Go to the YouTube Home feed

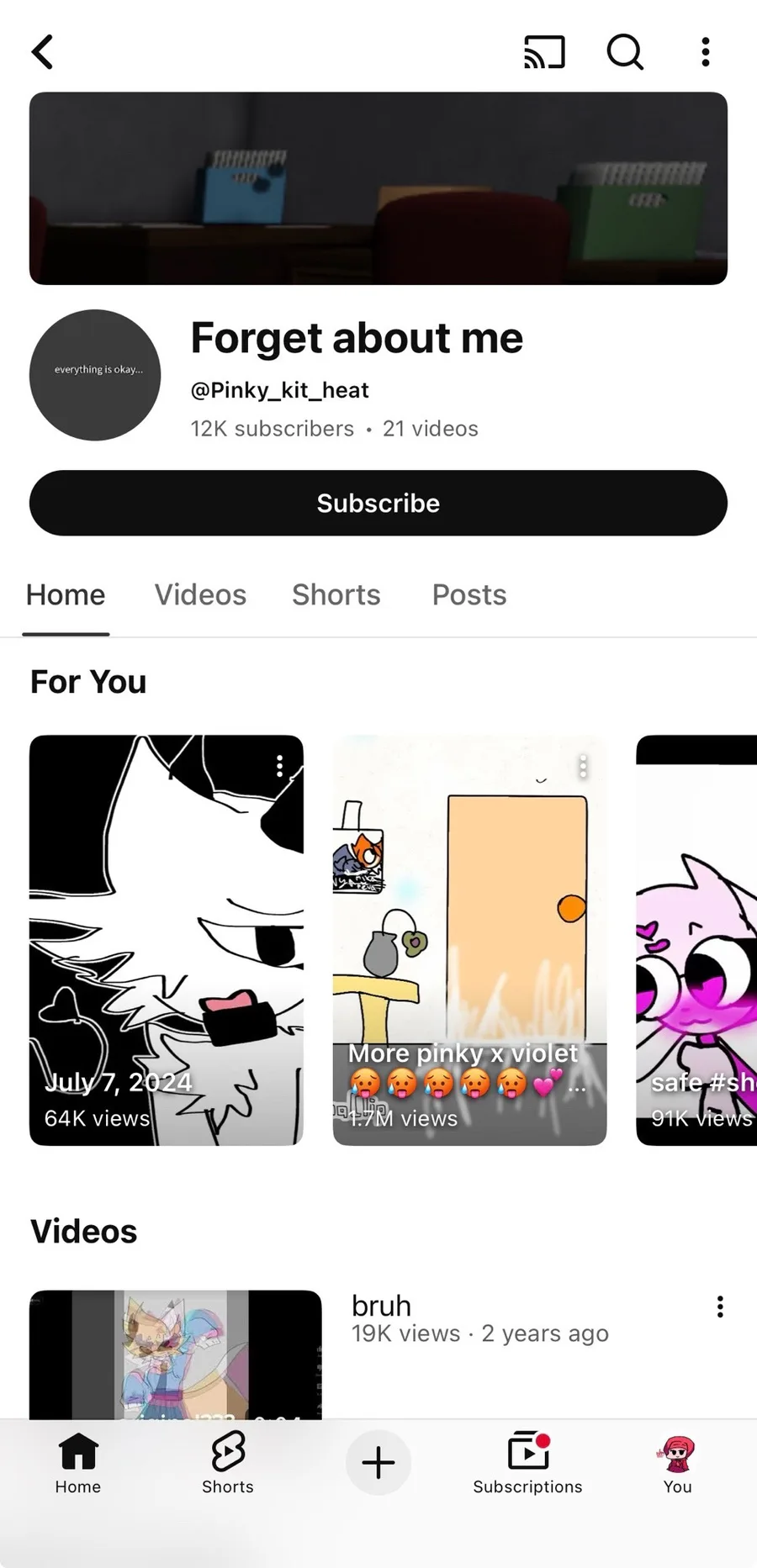[78, 1463]
